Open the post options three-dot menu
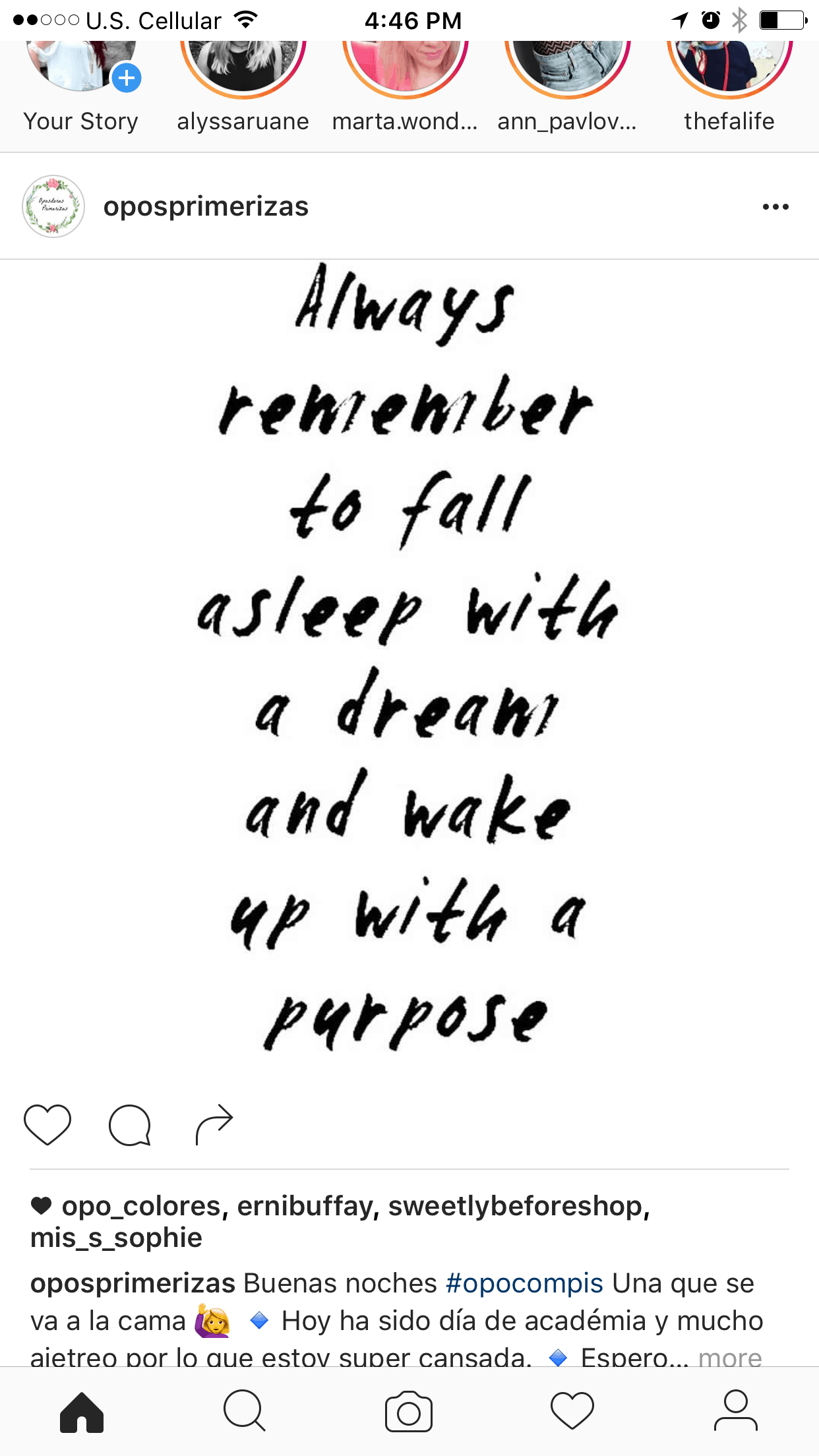The height and width of the screenshot is (1456, 819). (x=775, y=207)
